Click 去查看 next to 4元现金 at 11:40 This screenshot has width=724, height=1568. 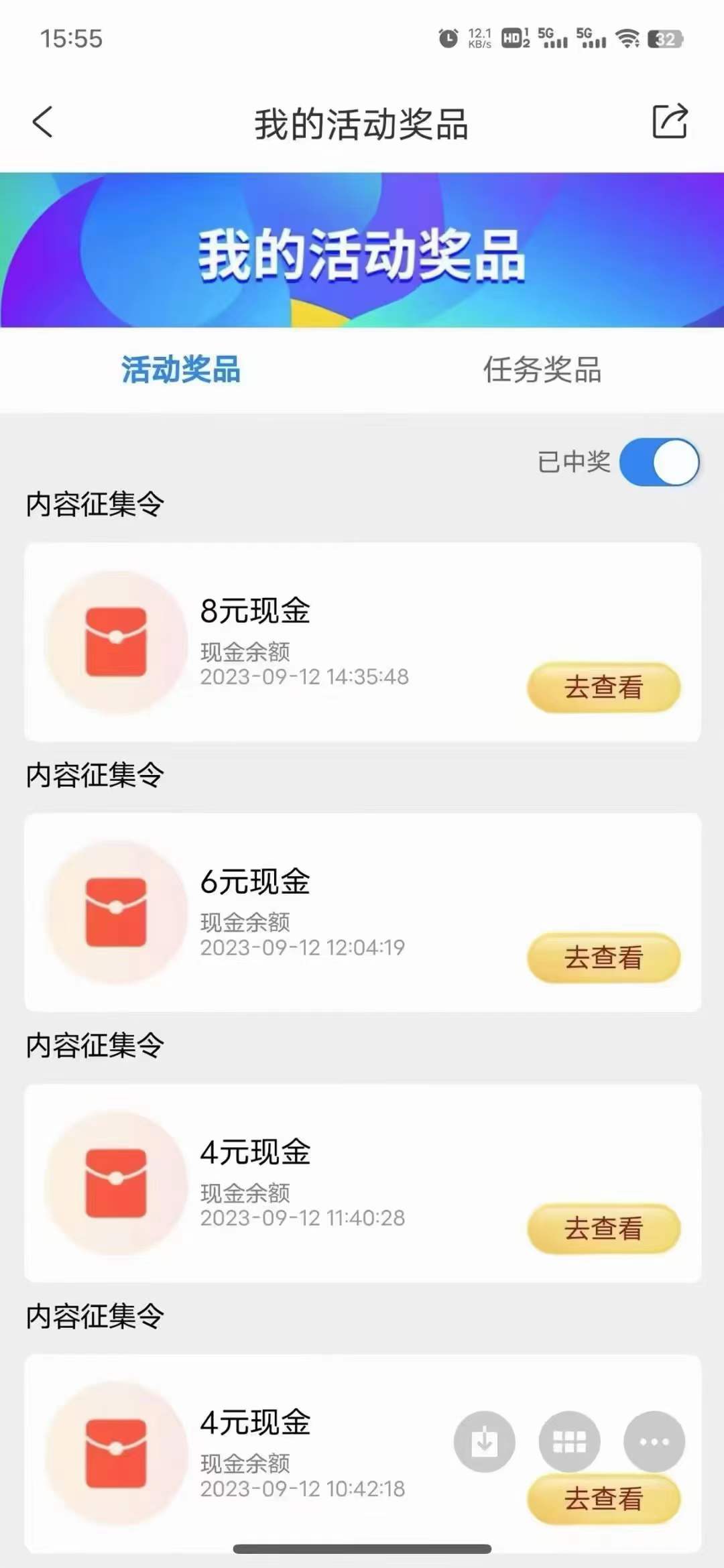(x=603, y=1229)
